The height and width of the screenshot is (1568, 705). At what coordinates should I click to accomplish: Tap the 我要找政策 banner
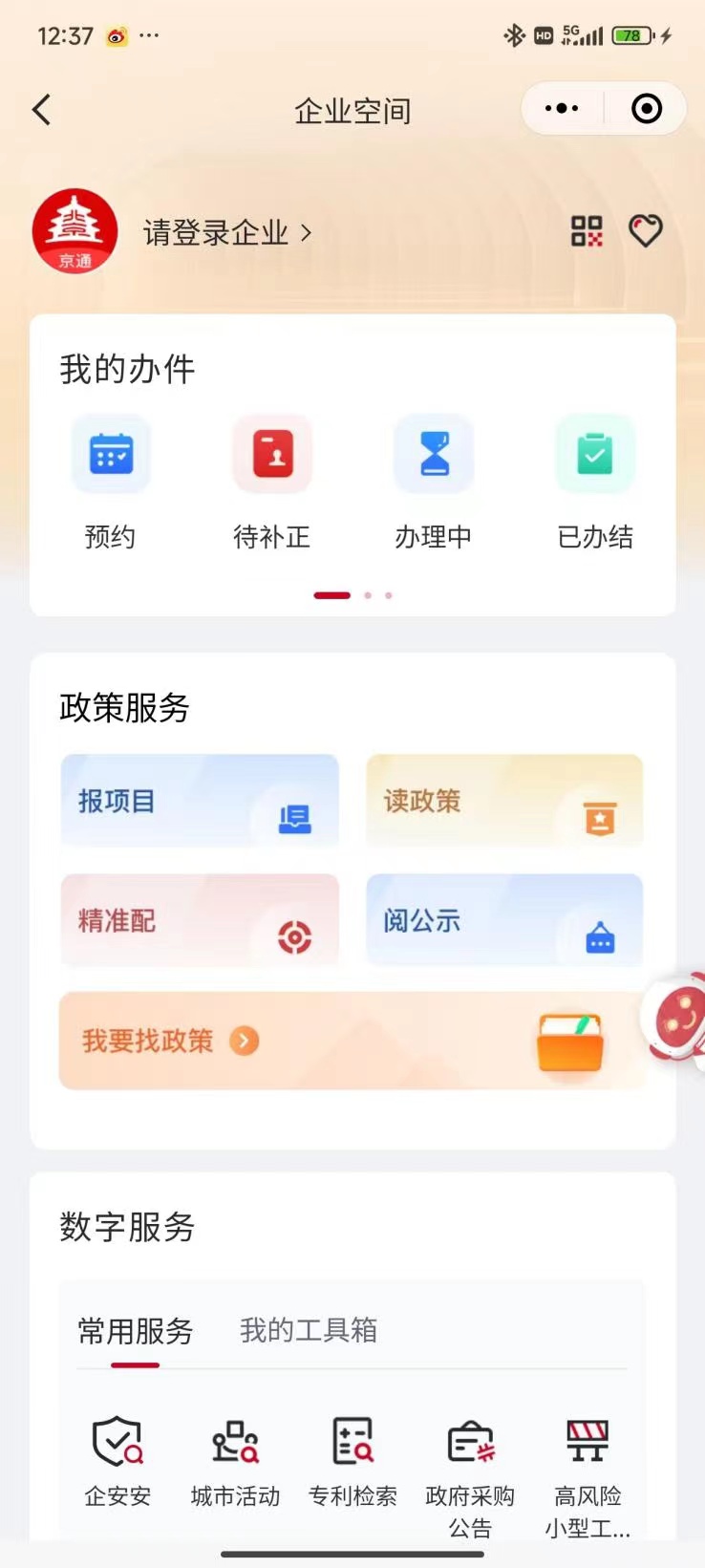click(352, 1041)
